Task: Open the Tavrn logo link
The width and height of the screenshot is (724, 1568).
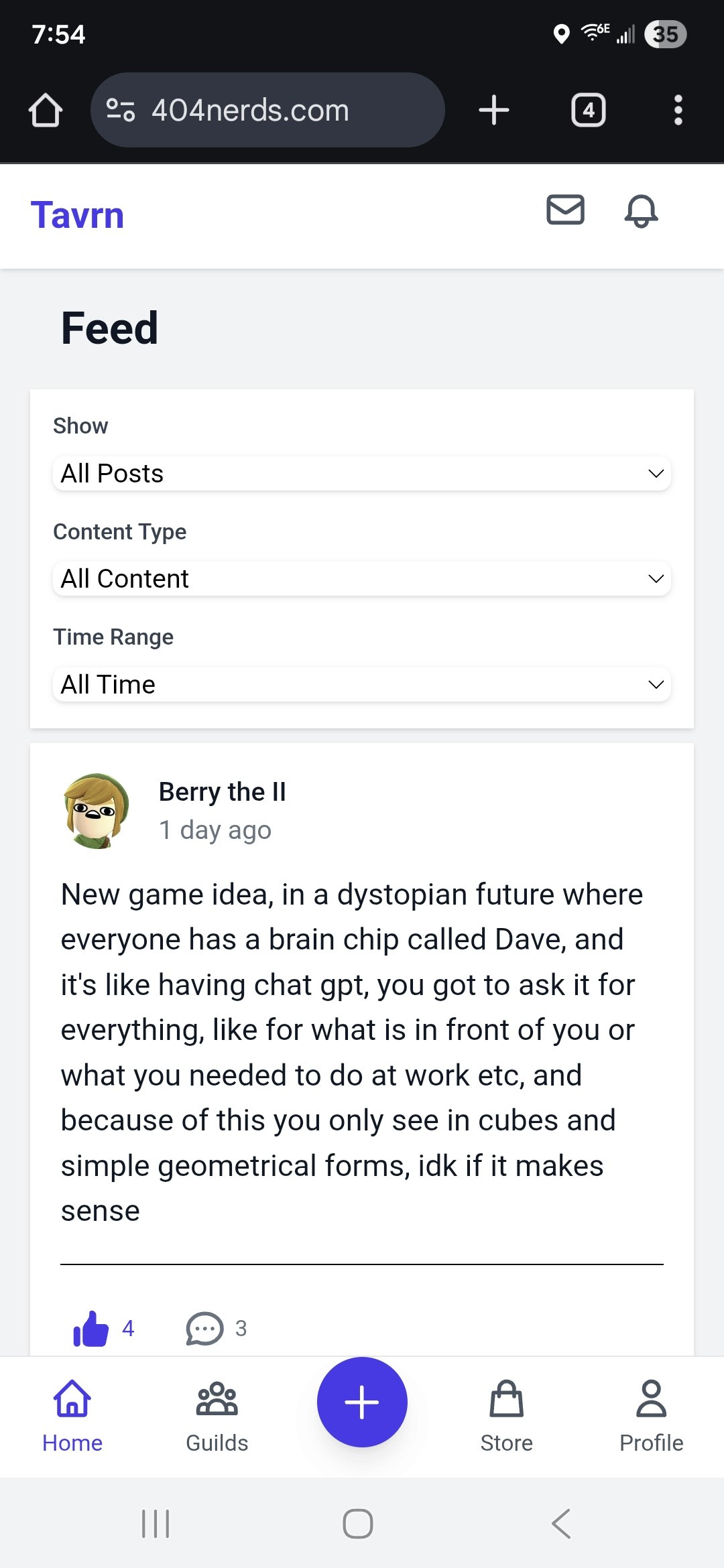Action: point(78,214)
